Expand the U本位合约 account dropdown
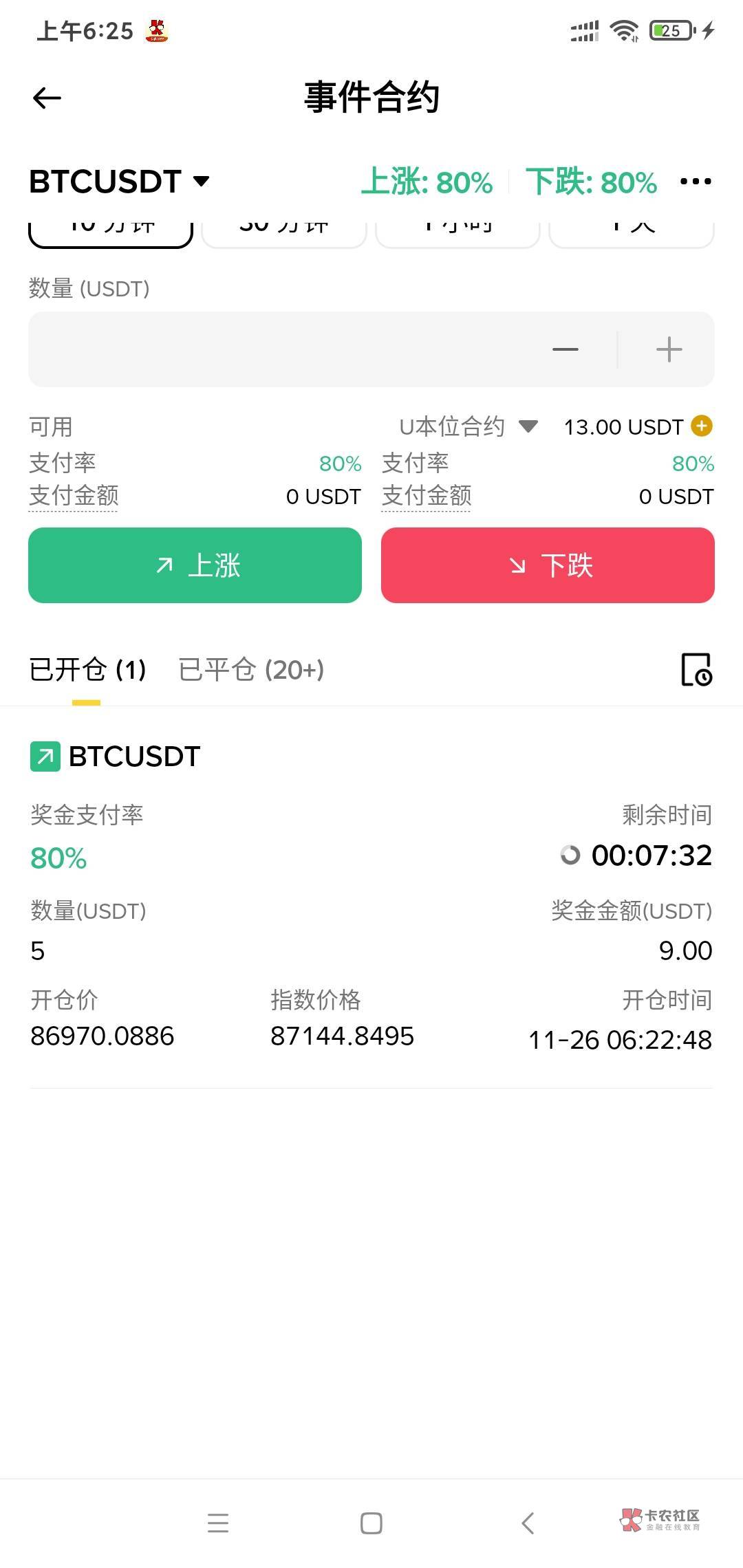The image size is (743, 1568). (x=468, y=427)
